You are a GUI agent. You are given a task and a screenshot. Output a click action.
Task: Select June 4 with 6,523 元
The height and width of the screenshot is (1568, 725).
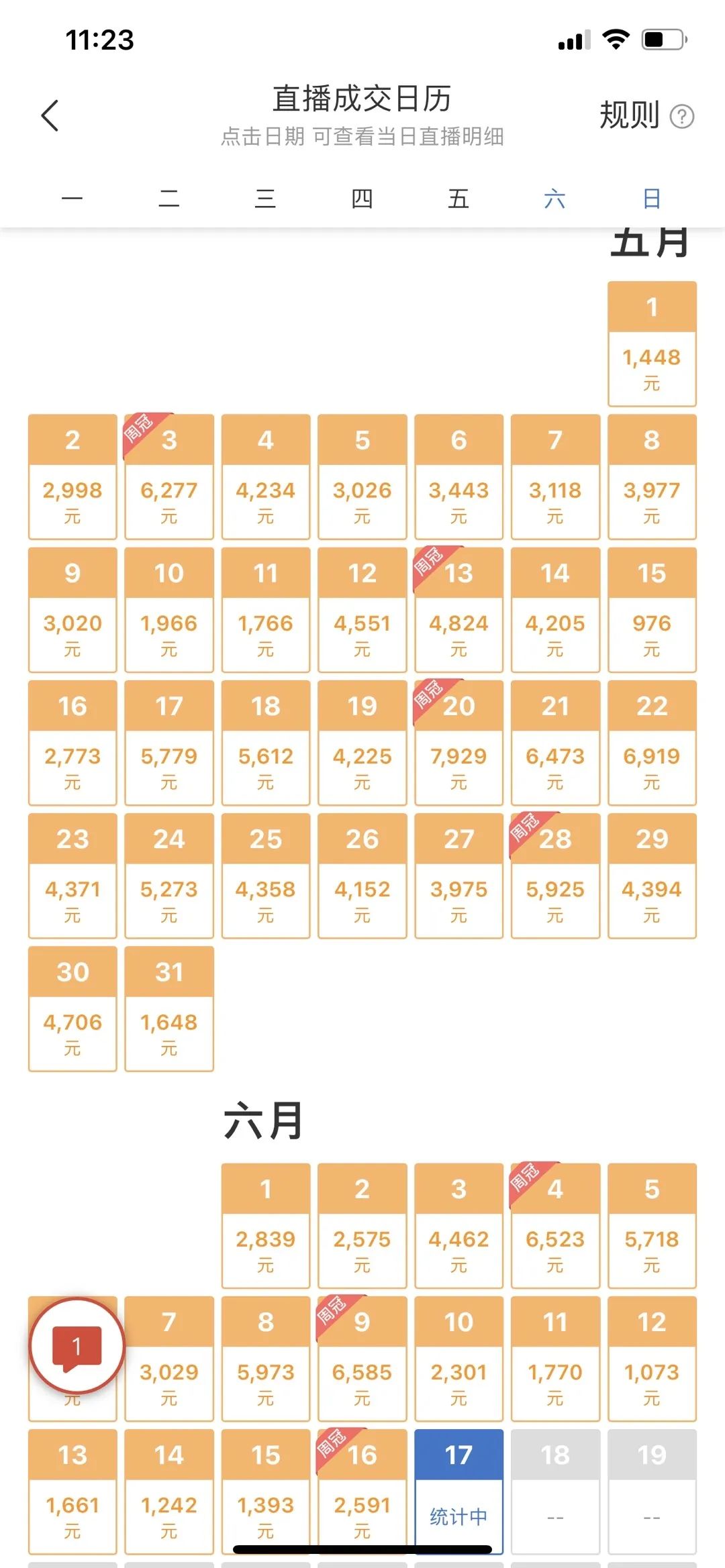pyautogui.click(x=555, y=1225)
